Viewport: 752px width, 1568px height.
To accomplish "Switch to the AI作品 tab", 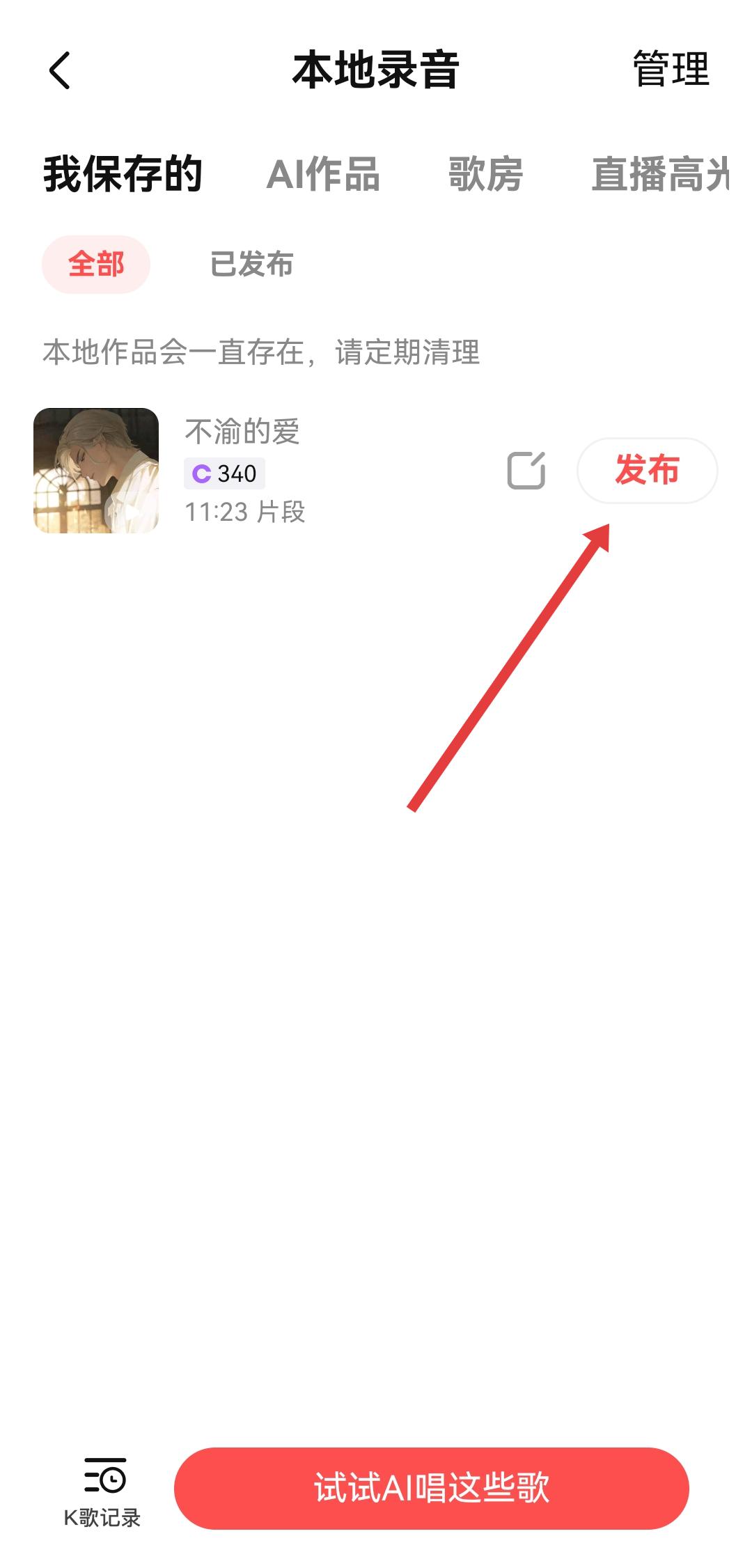I will pos(323,174).
